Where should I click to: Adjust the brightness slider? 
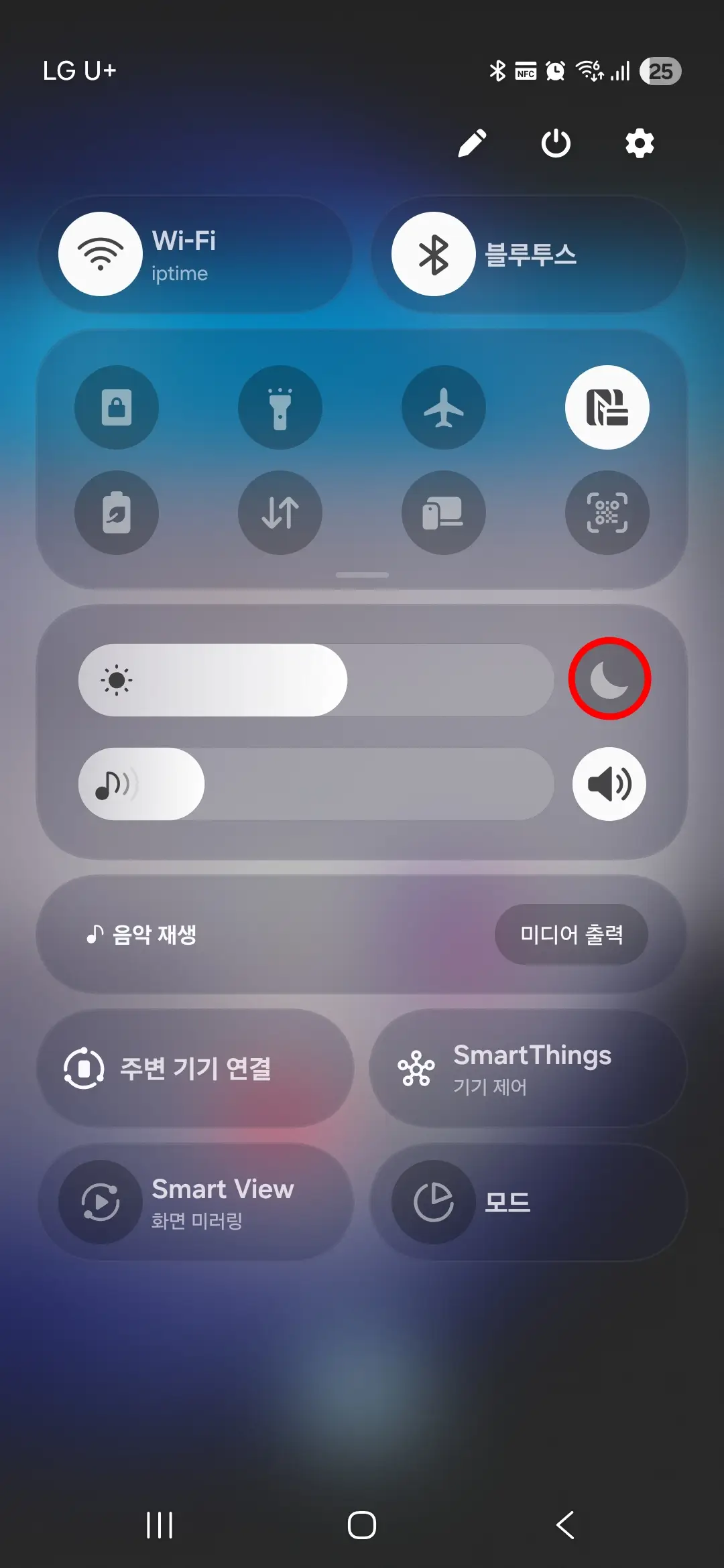click(x=315, y=679)
